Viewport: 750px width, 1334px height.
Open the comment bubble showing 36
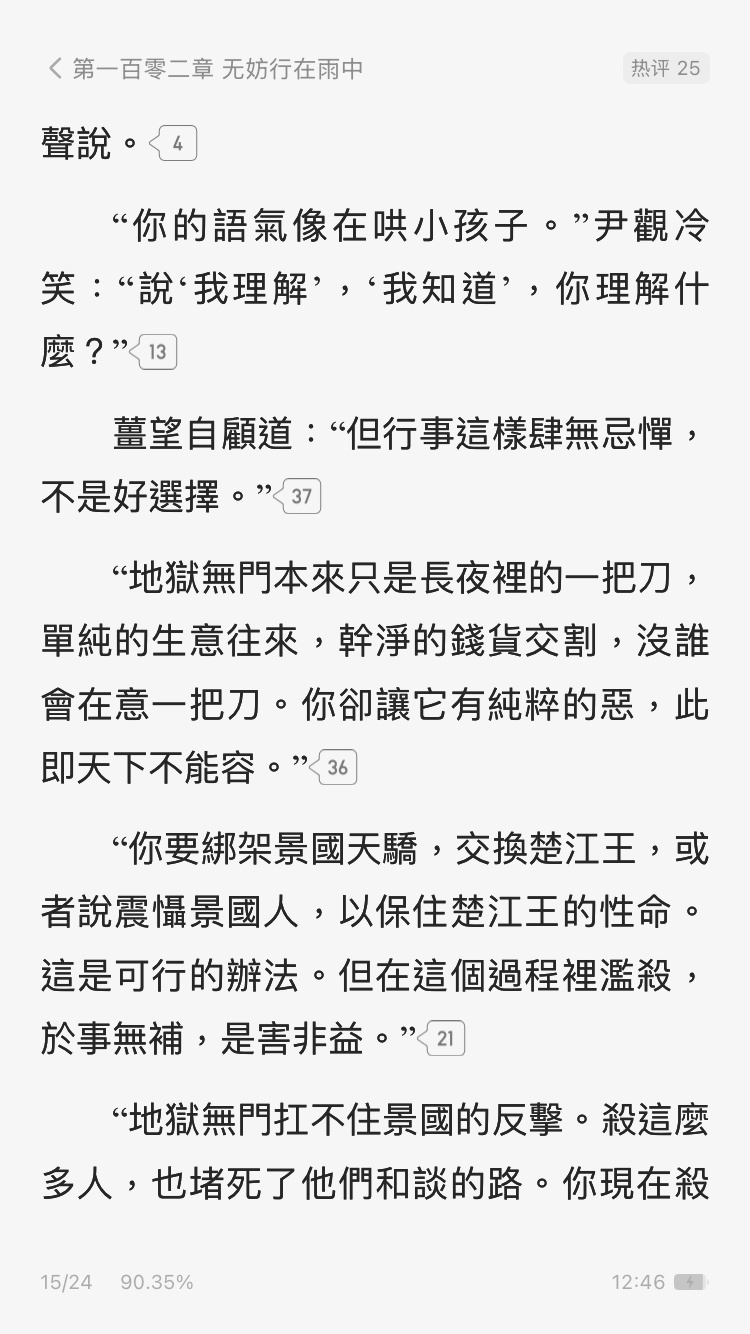click(x=333, y=768)
